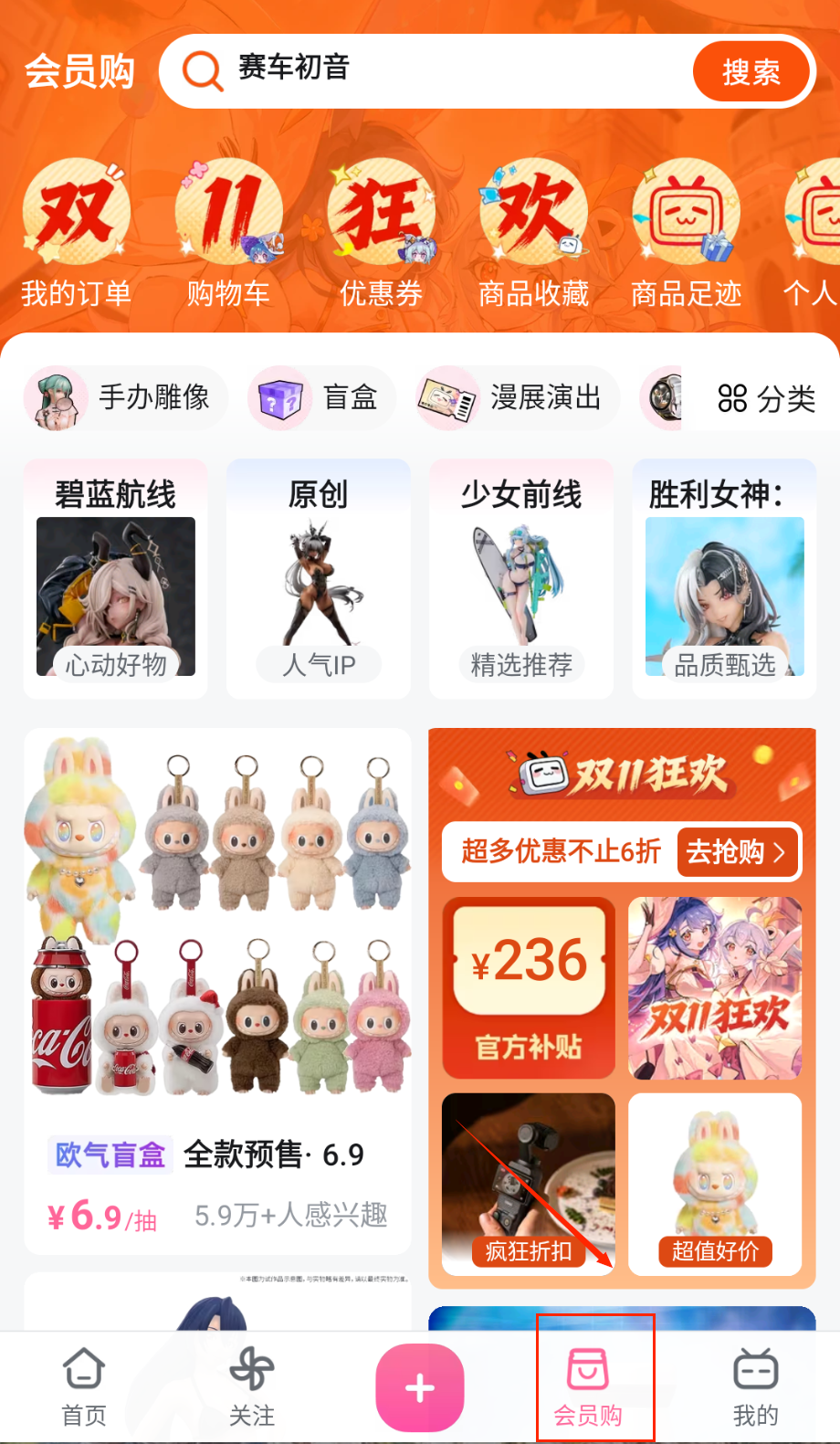840x1444 pixels.
Task: Open 我的订单 orders
Action: [x=77, y=234]
